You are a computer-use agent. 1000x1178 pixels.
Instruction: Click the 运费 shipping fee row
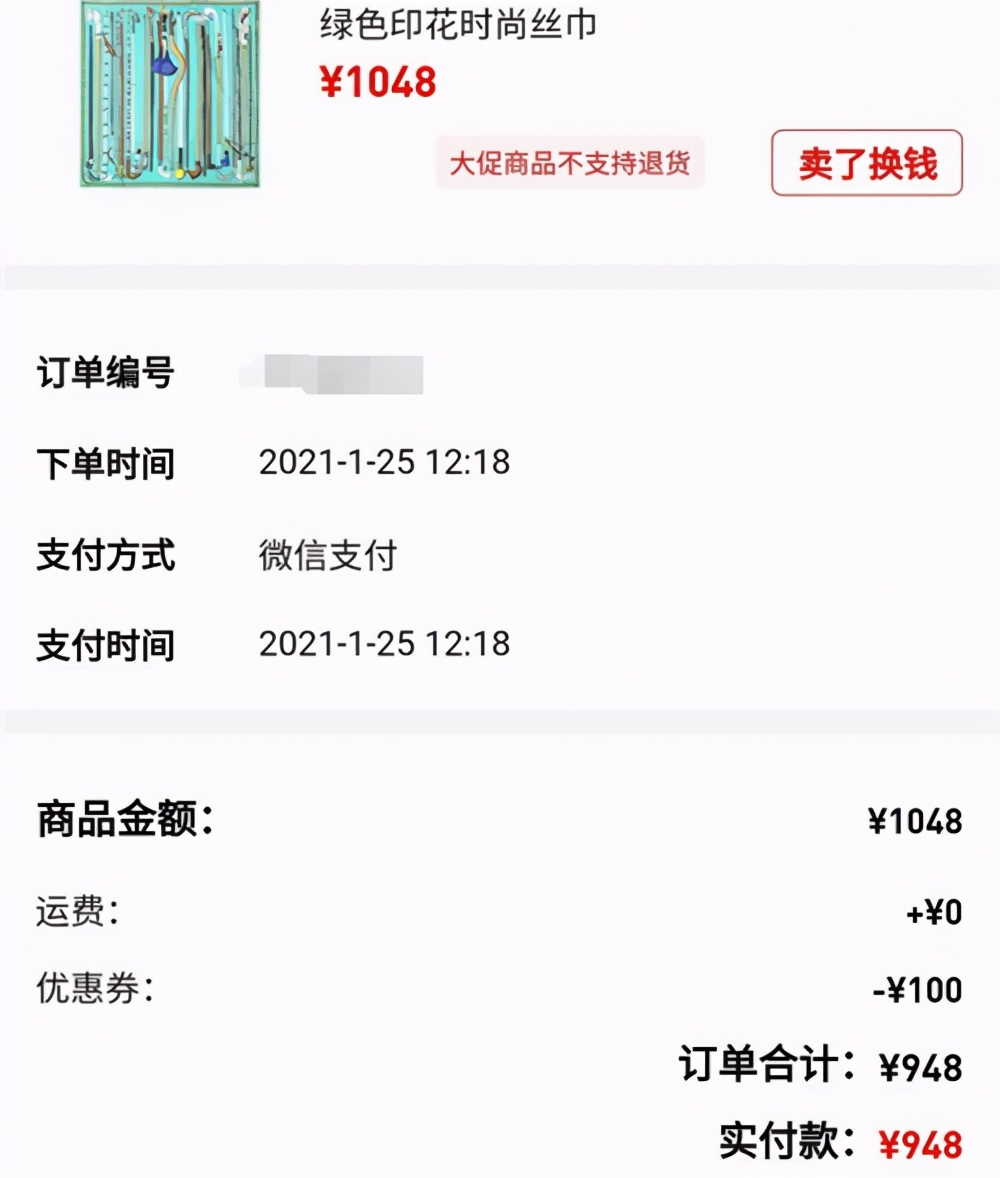pyautogui.click(x=75, y=910)
